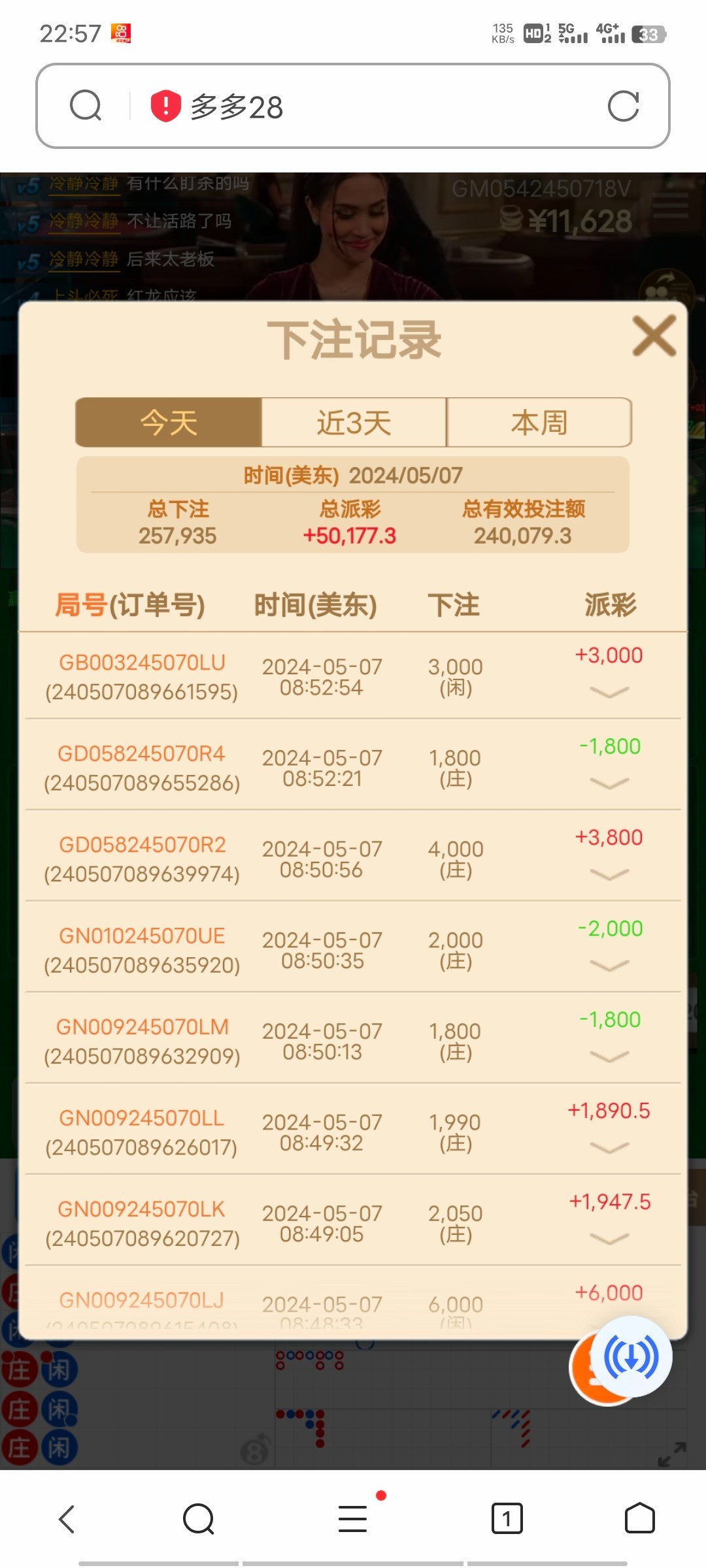Open the browser menu at the bottom
706x1568 pixels.
pos(353,1518)
